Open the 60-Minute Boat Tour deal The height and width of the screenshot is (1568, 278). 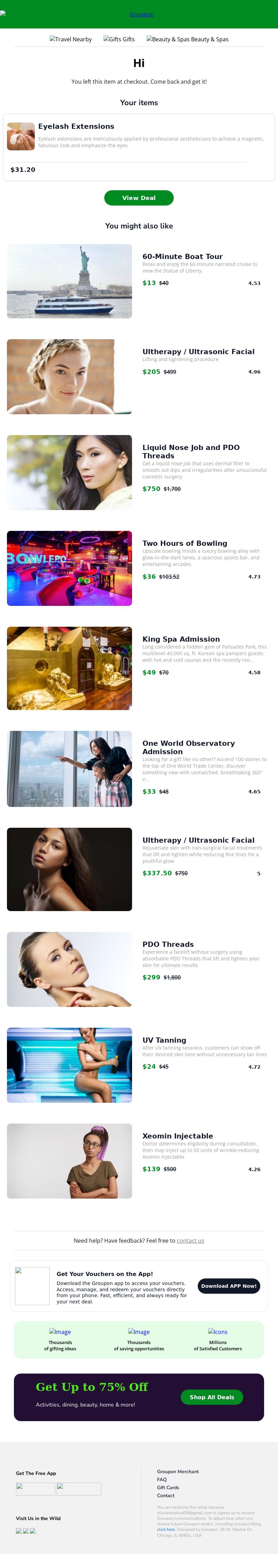[x=182, y=257]
